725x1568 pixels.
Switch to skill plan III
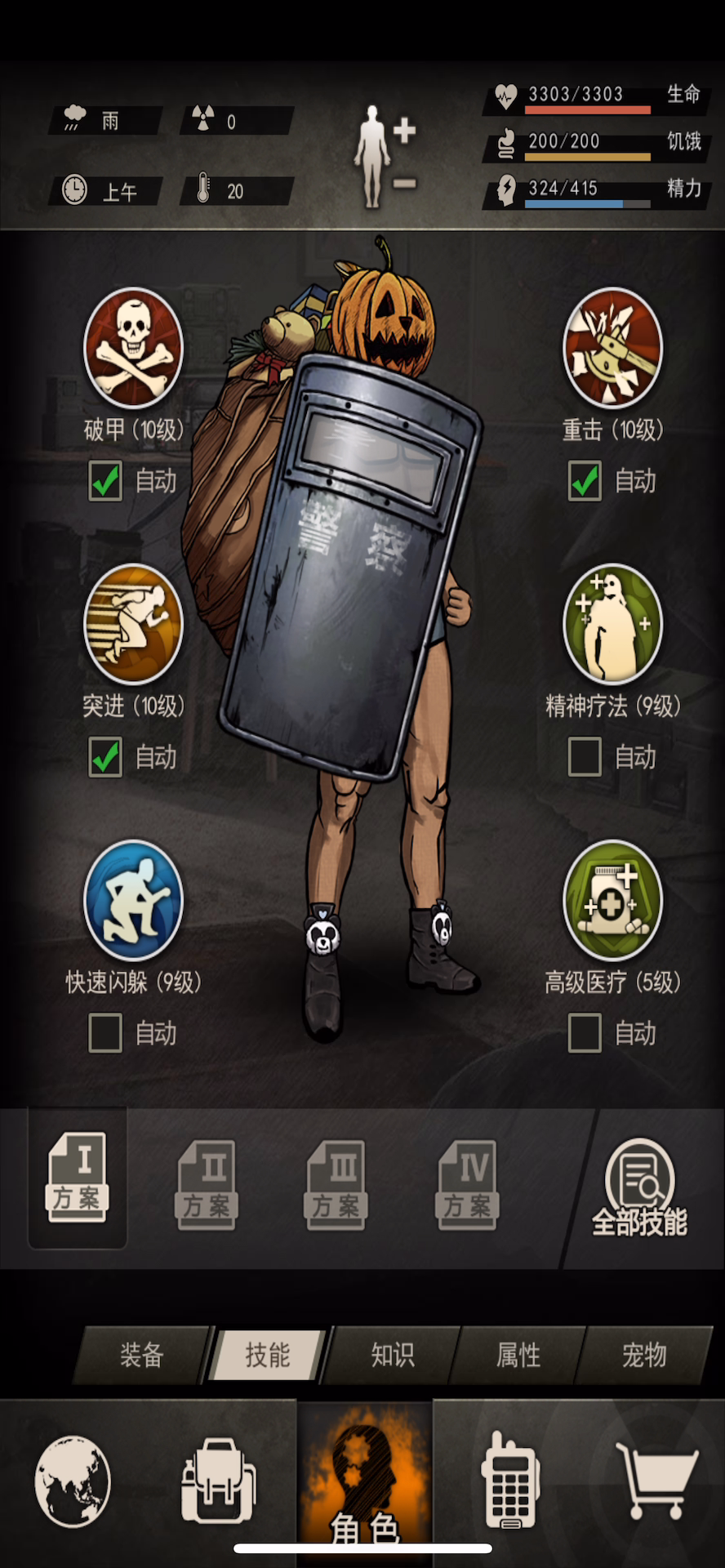tap(336, 1184)
